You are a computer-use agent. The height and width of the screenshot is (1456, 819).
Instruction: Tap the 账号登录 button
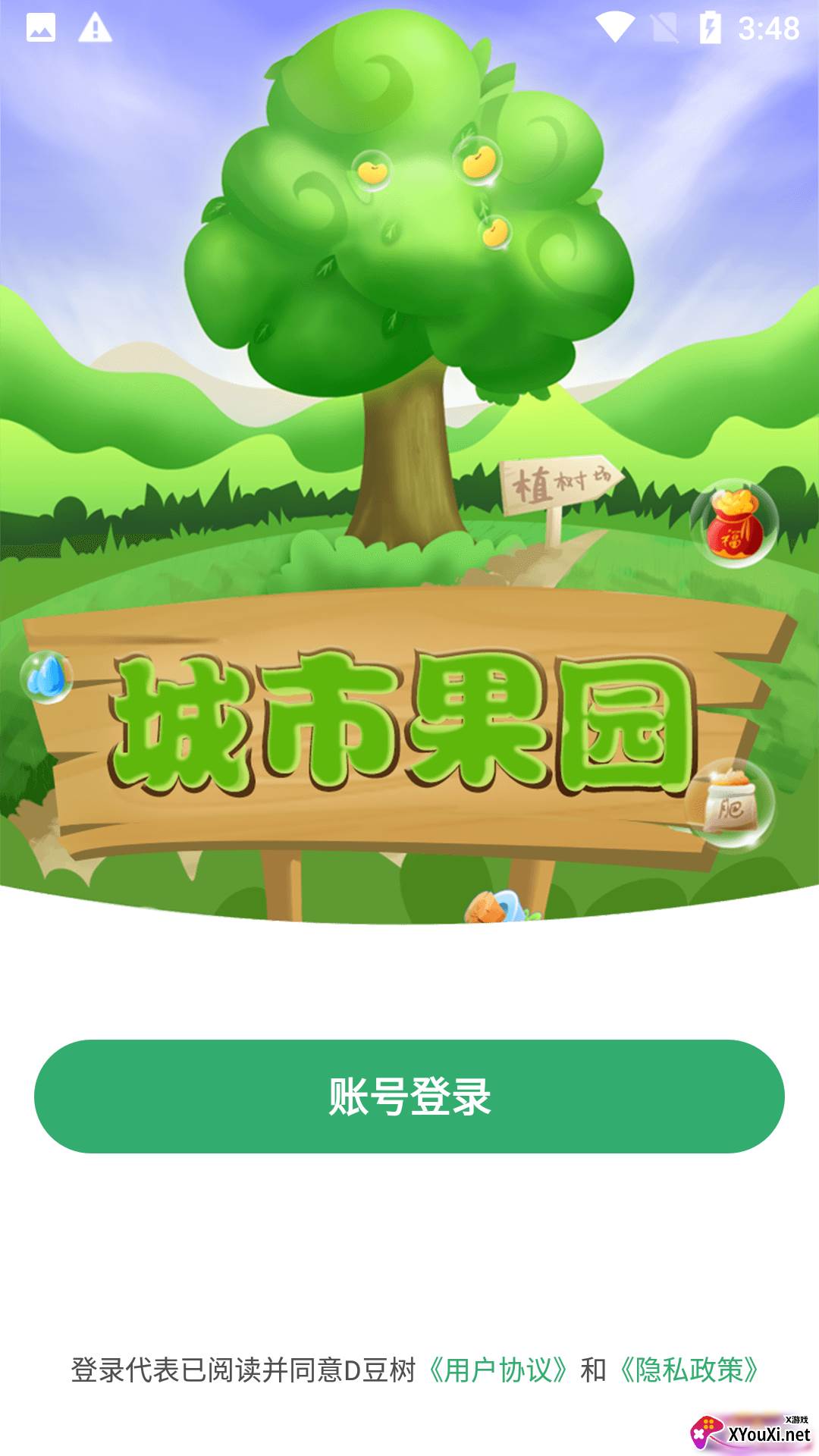409,1097
